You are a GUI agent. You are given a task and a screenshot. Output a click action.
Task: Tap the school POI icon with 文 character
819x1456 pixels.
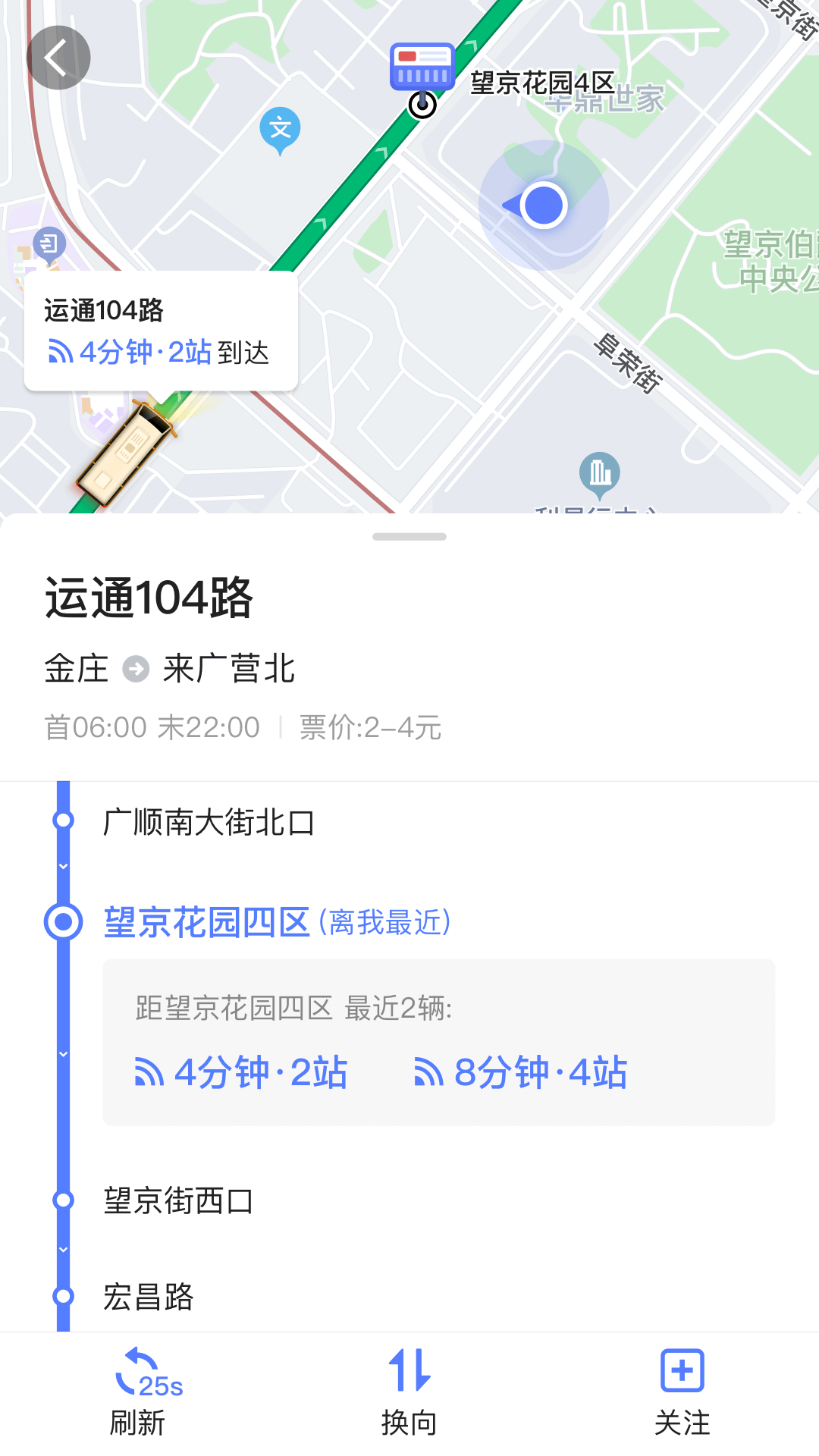281,127
